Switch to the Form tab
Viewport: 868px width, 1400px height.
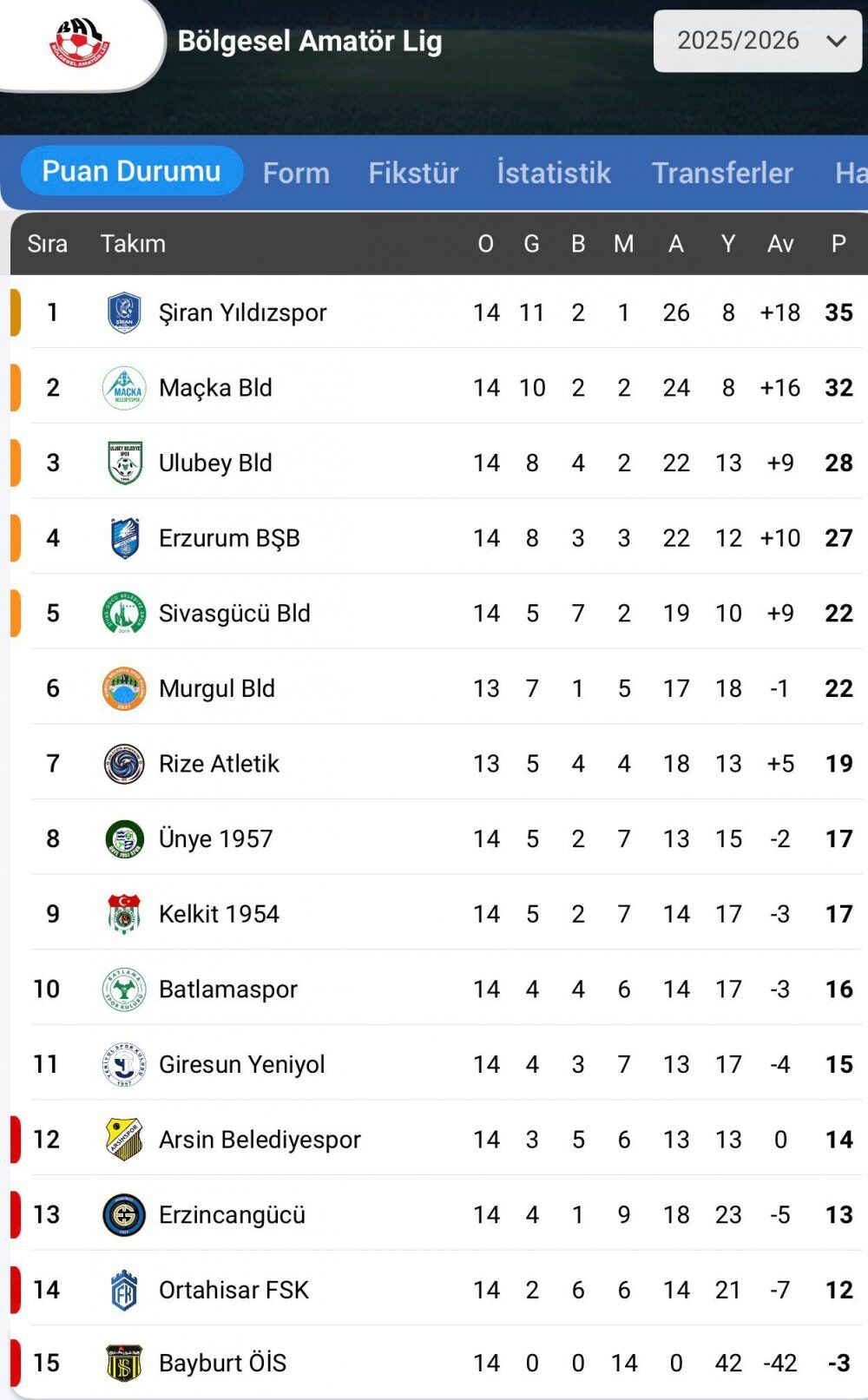click(296, 173)
